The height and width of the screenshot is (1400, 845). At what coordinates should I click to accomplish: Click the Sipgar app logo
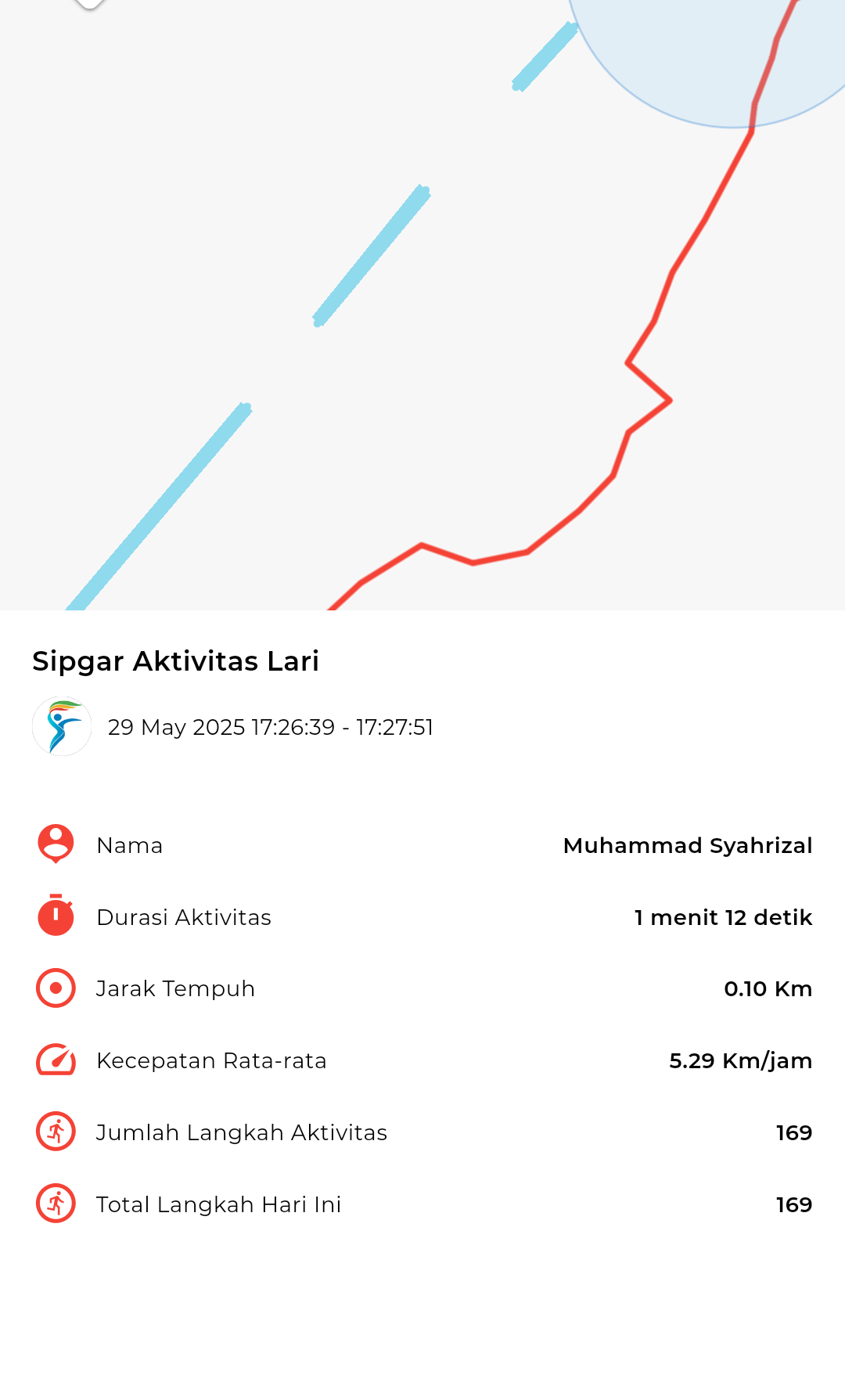[x=61, y=727]
